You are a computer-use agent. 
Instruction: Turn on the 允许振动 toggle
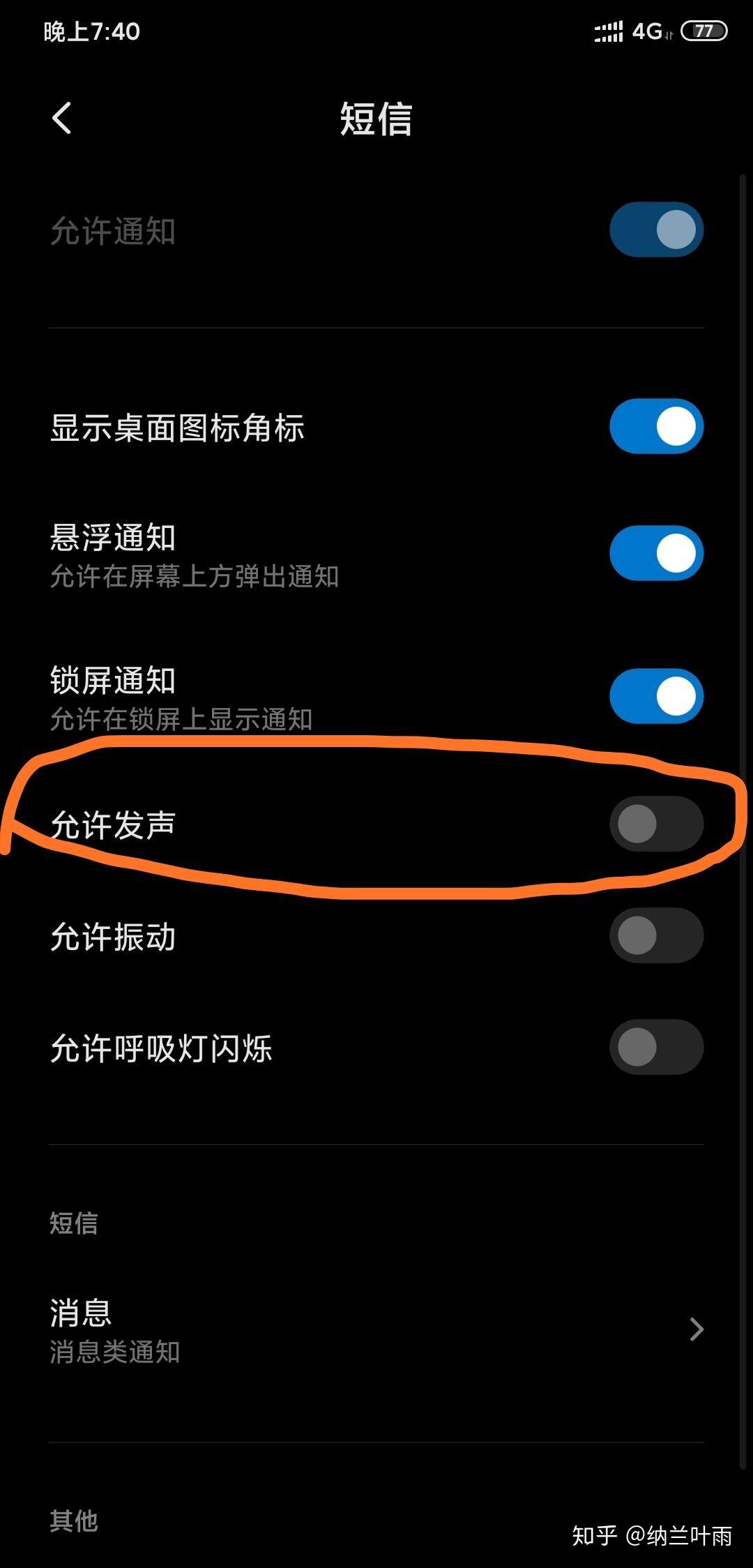click(656, 935)
